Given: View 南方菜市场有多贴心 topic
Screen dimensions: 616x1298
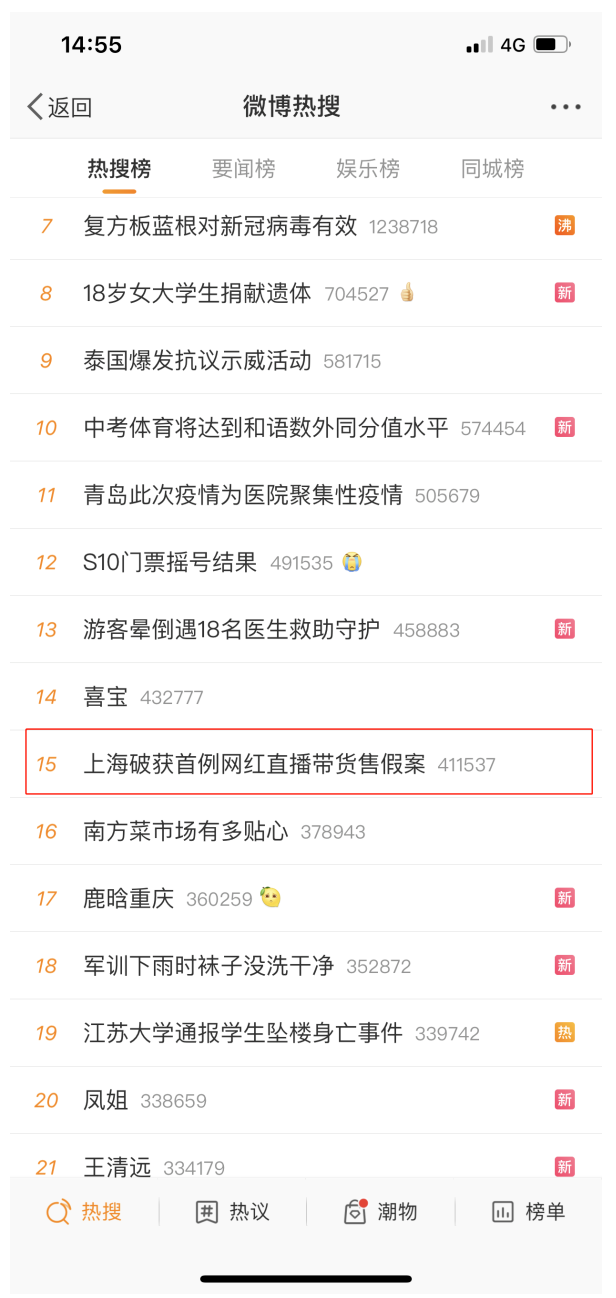Looking at the screenshot, I should point(186,831).
